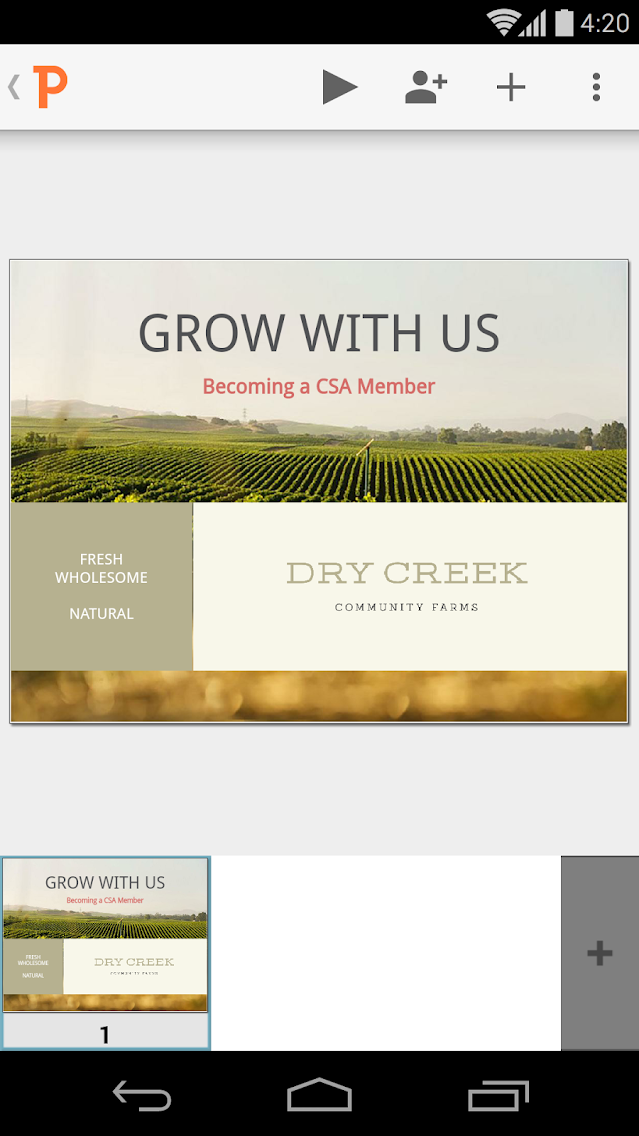Share presentation with other people

(x=426, y=87)
